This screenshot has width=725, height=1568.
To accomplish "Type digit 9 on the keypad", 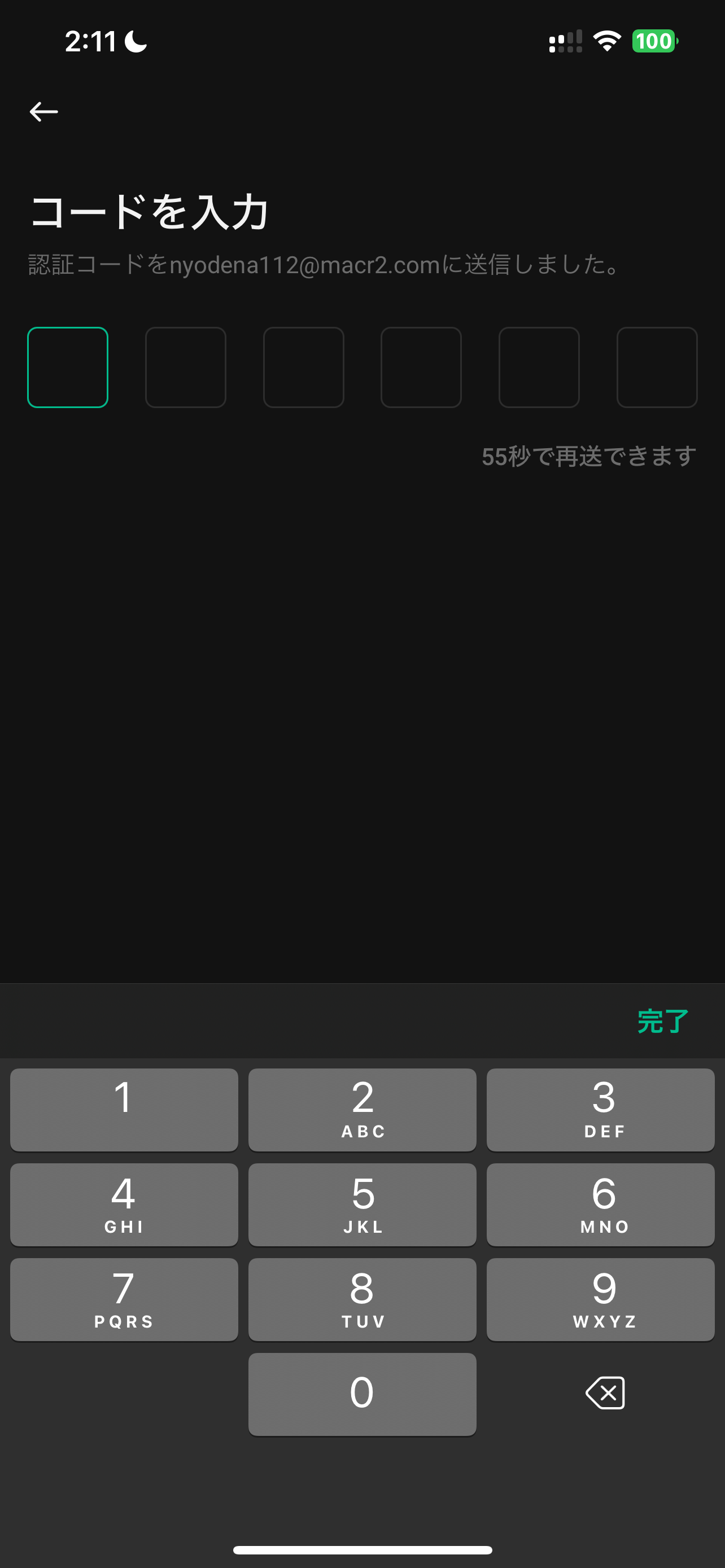I will tap(600, 1299).
